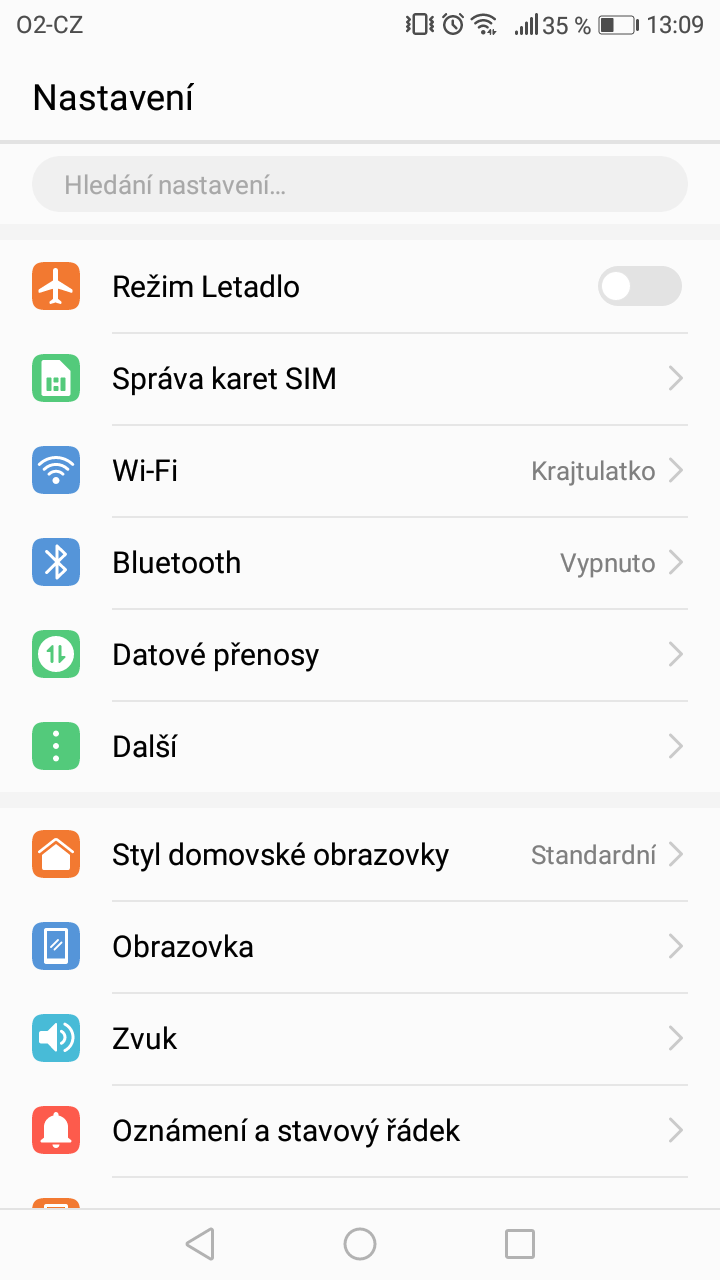The image size is (720, 1280).
Task: Enable the Režim Letadlo switch
Action: tap(640, 287)
